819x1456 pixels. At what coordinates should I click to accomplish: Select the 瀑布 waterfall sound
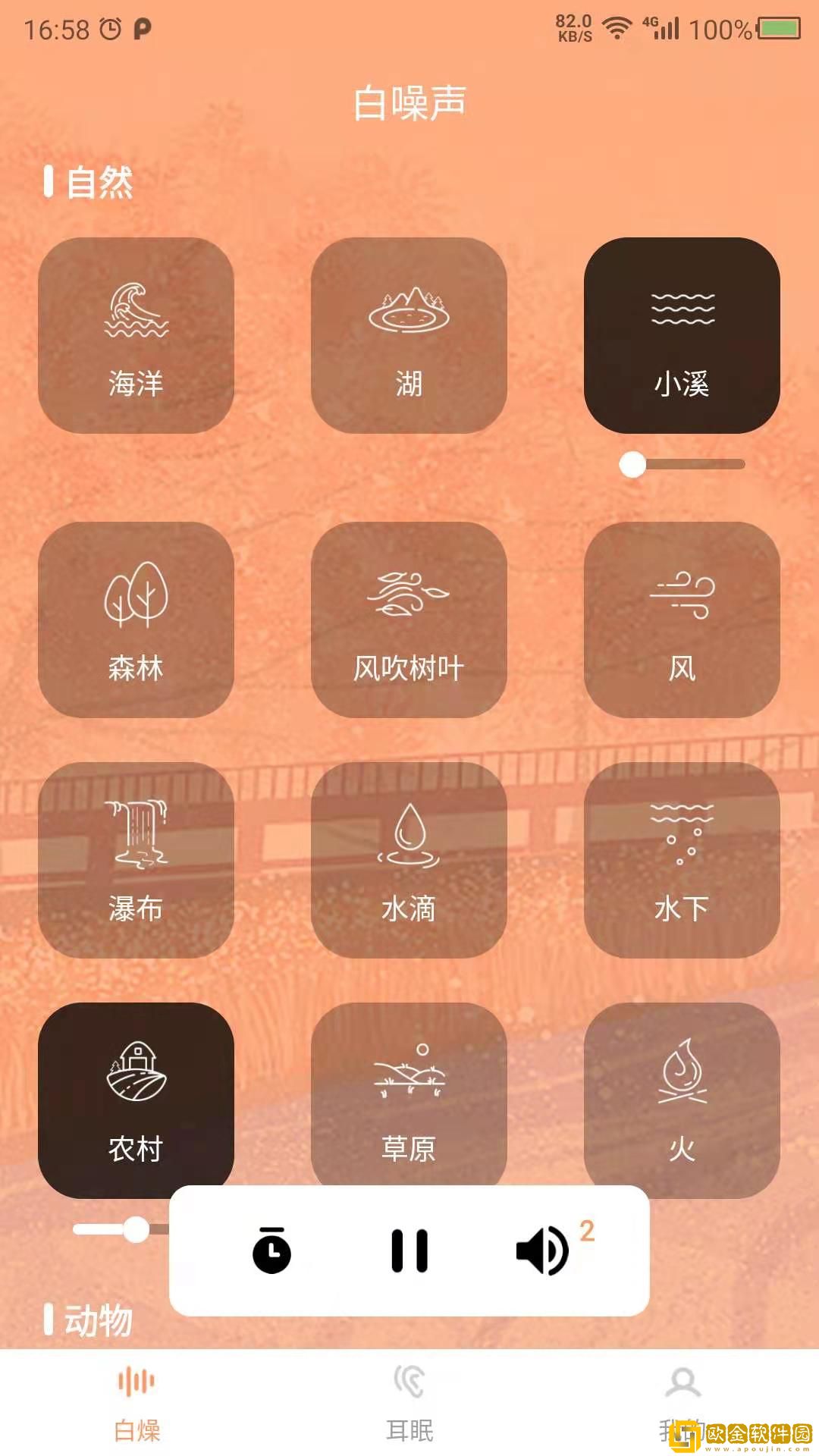pyautogui.click(x=136, y=860)
